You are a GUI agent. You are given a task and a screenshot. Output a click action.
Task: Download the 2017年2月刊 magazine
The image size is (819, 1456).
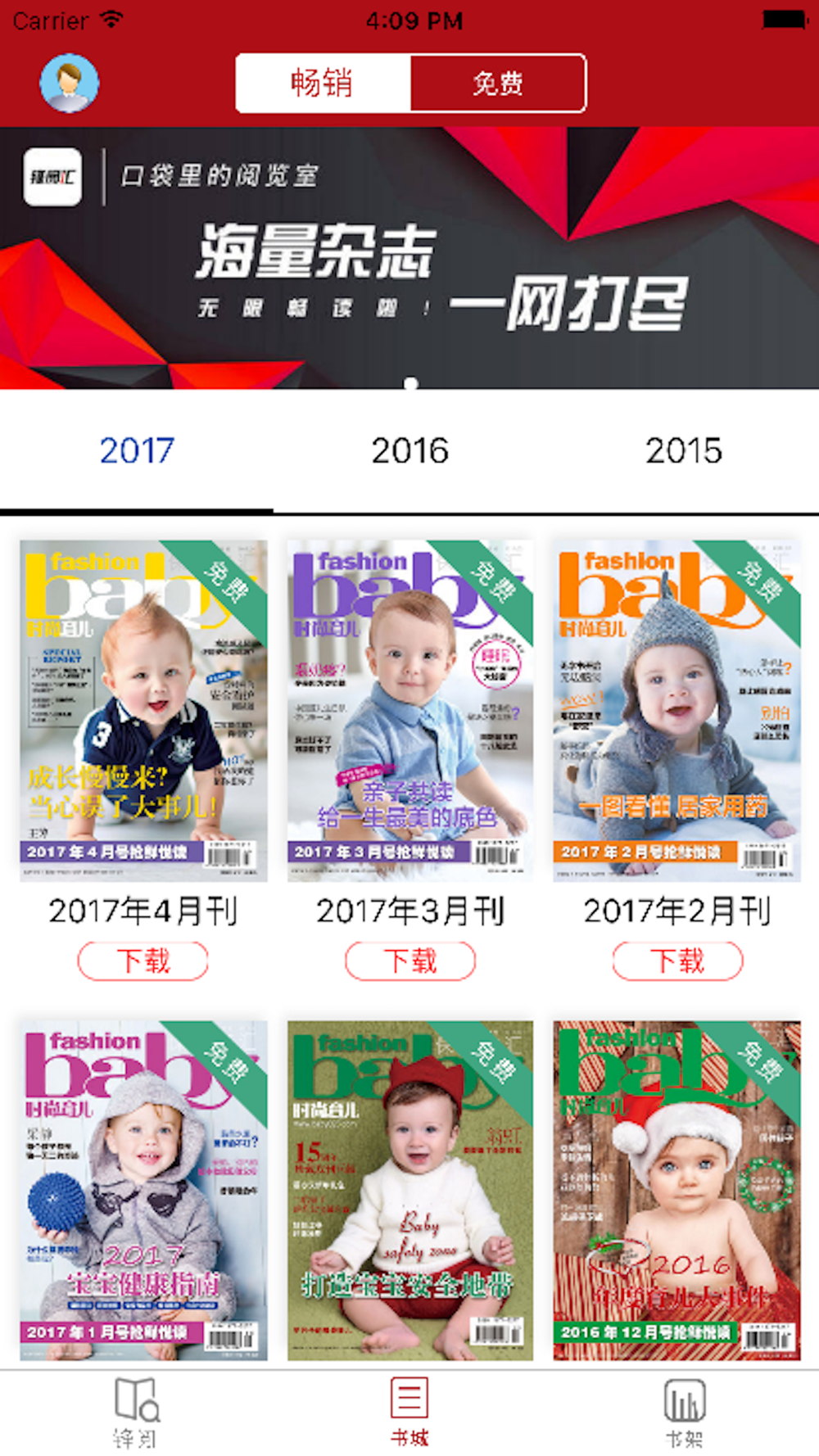coord(677,961)
